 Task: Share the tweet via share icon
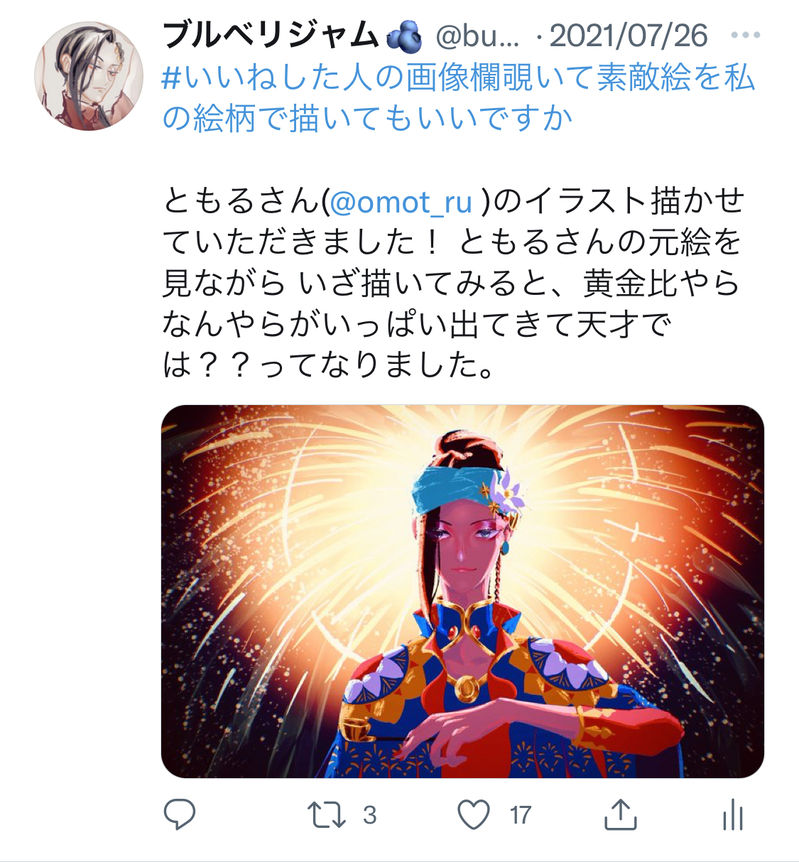620,815
